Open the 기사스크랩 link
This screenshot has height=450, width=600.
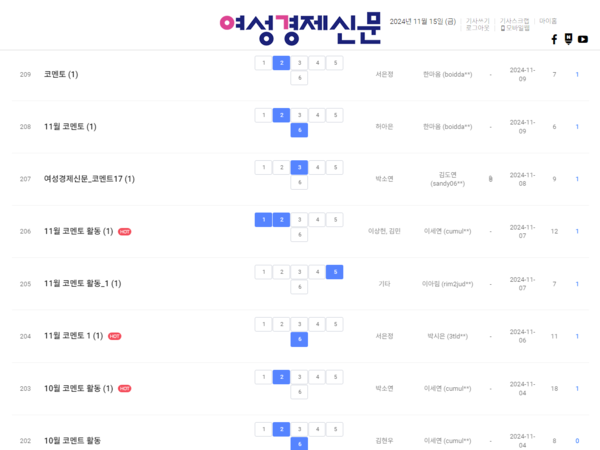514,20
